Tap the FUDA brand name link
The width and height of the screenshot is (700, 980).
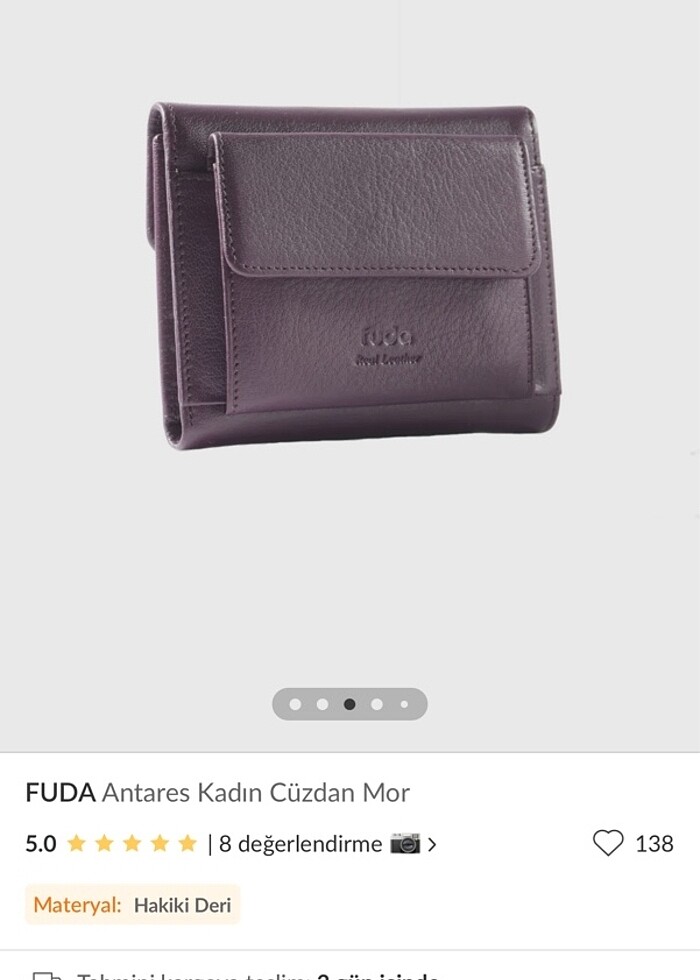60,793
